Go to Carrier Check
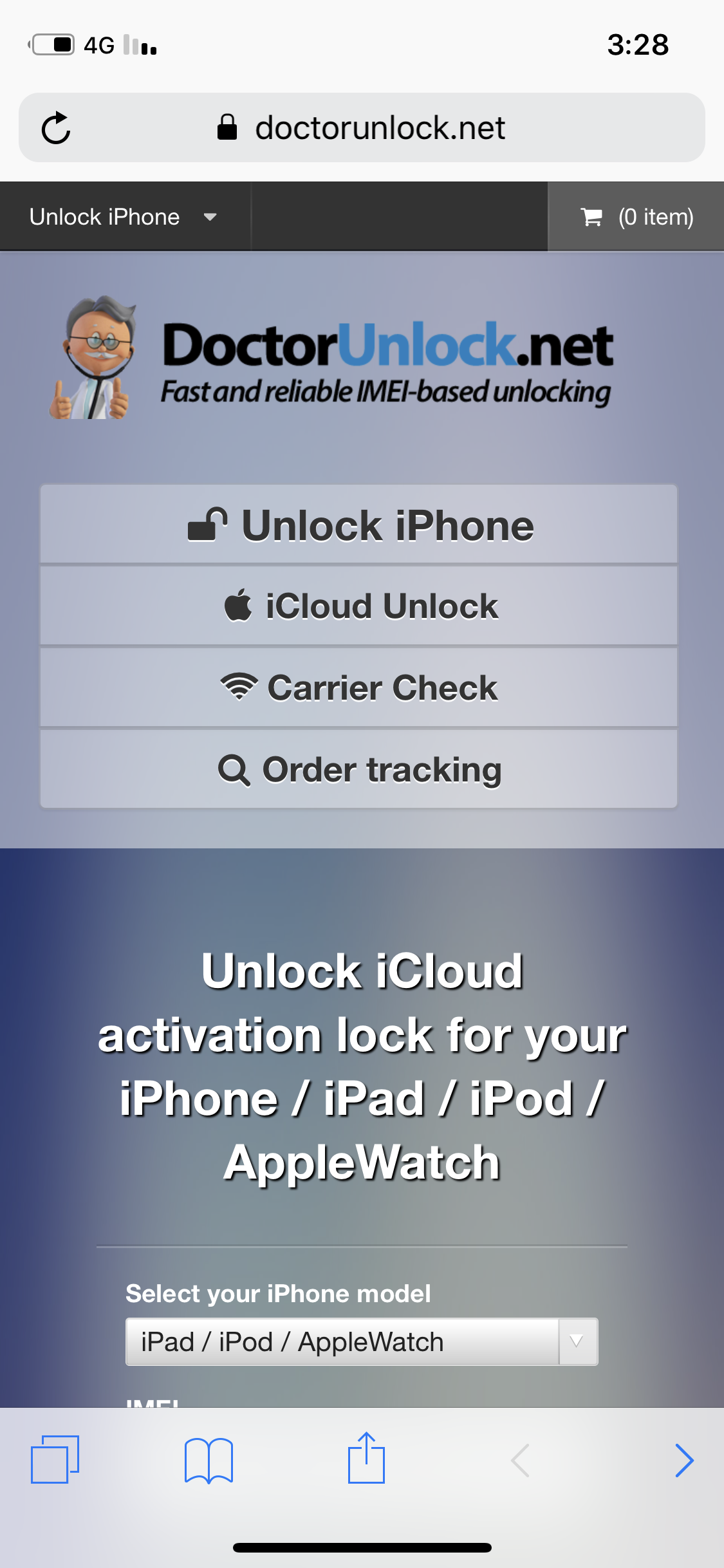Viewport: 724px width, 1568px height. 358,688
